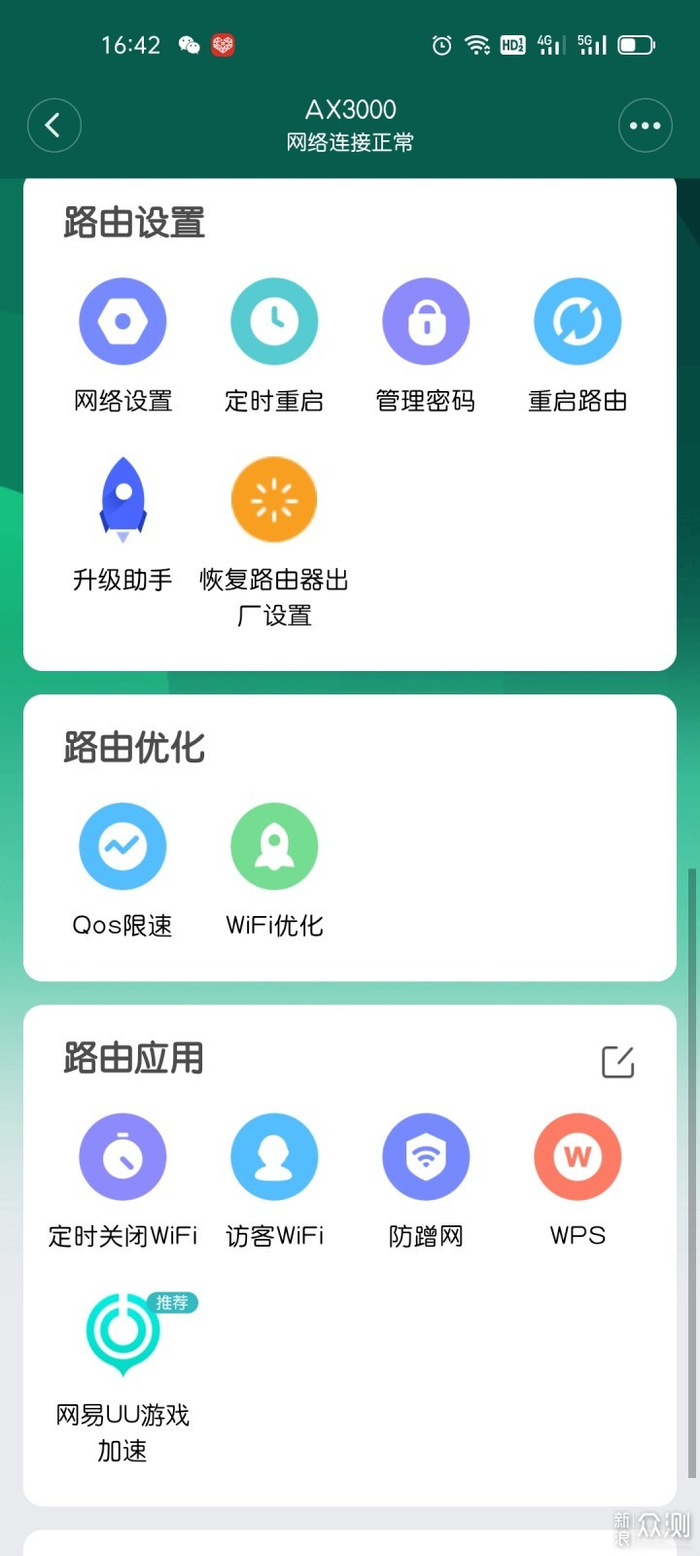The width and height of the screenshot is (700, 1556).
Task: Activate the WPS app
Action: pos(577,1157)
